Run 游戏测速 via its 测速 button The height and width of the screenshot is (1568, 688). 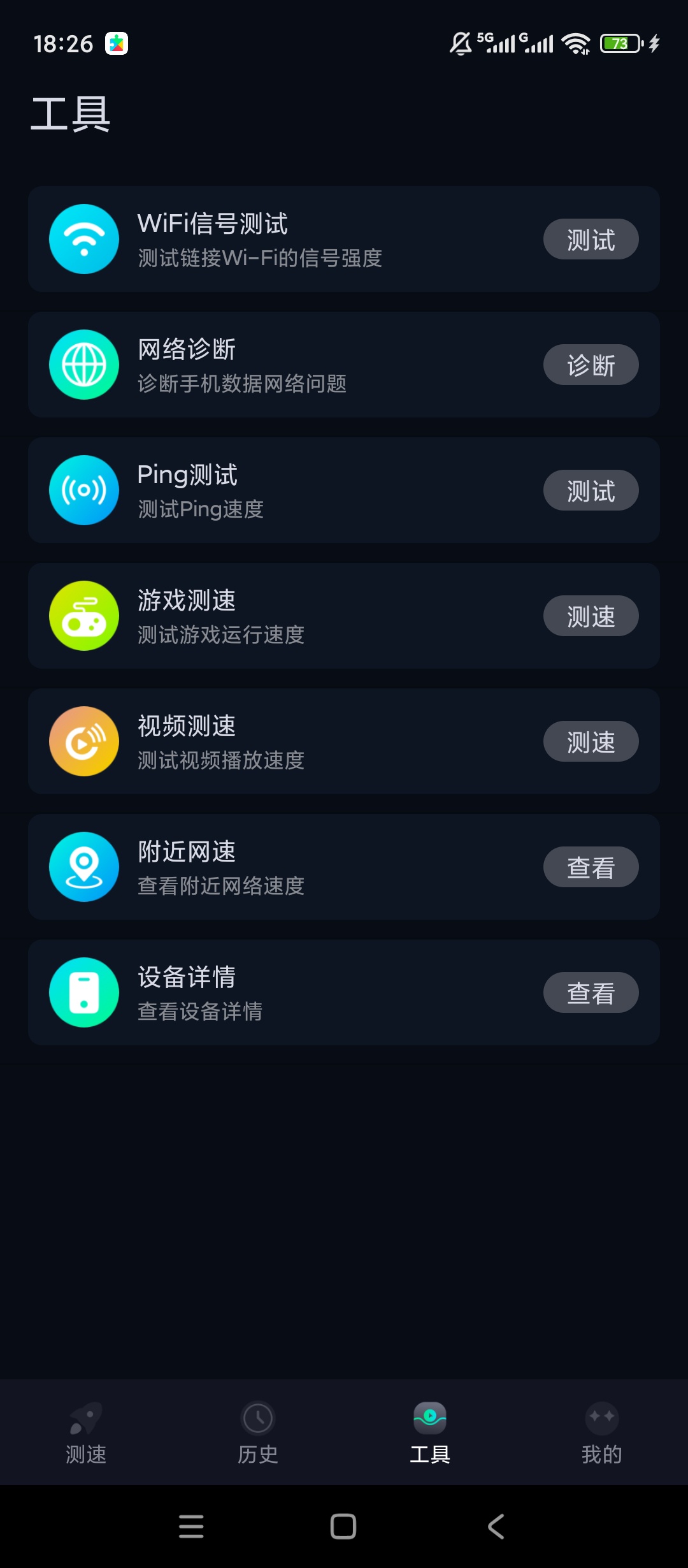click(x=591, y=616)
